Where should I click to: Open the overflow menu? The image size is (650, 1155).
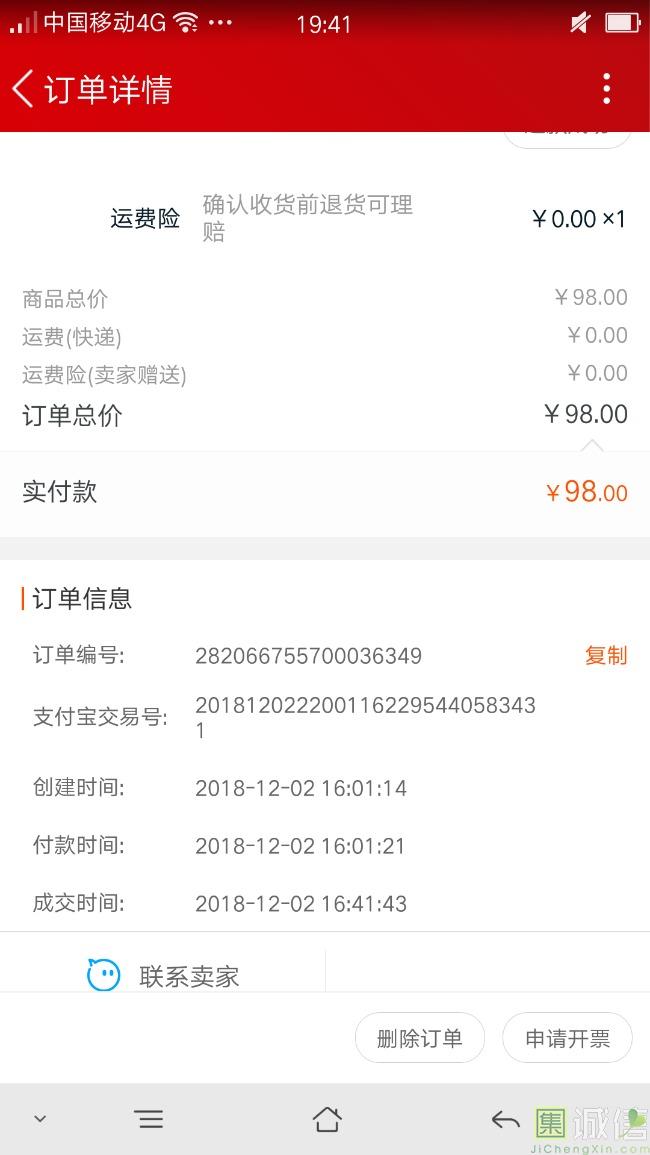pyautogui.click(x=606, y=89)
